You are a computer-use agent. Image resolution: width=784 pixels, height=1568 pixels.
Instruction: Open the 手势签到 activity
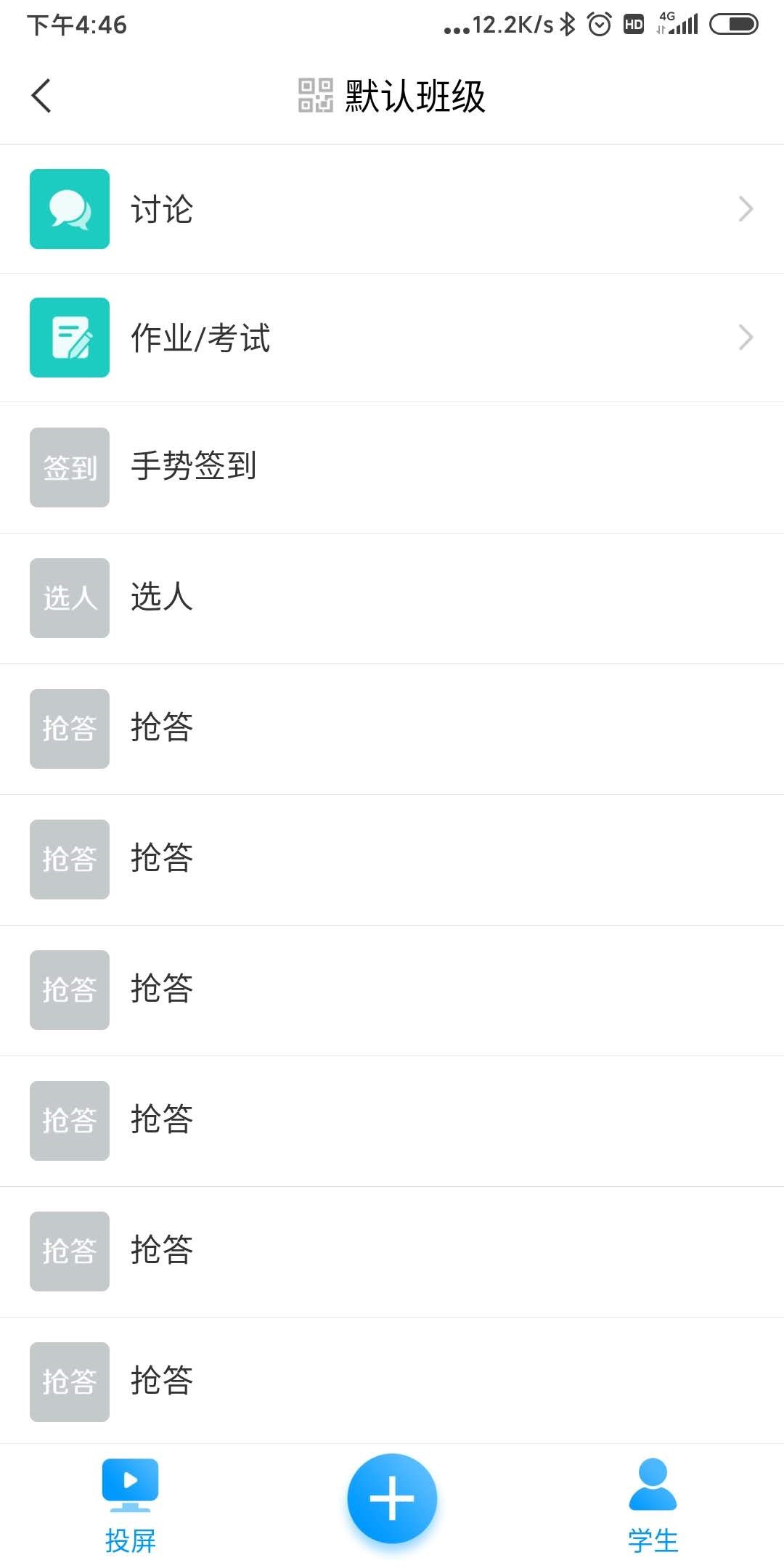[392, 467]
